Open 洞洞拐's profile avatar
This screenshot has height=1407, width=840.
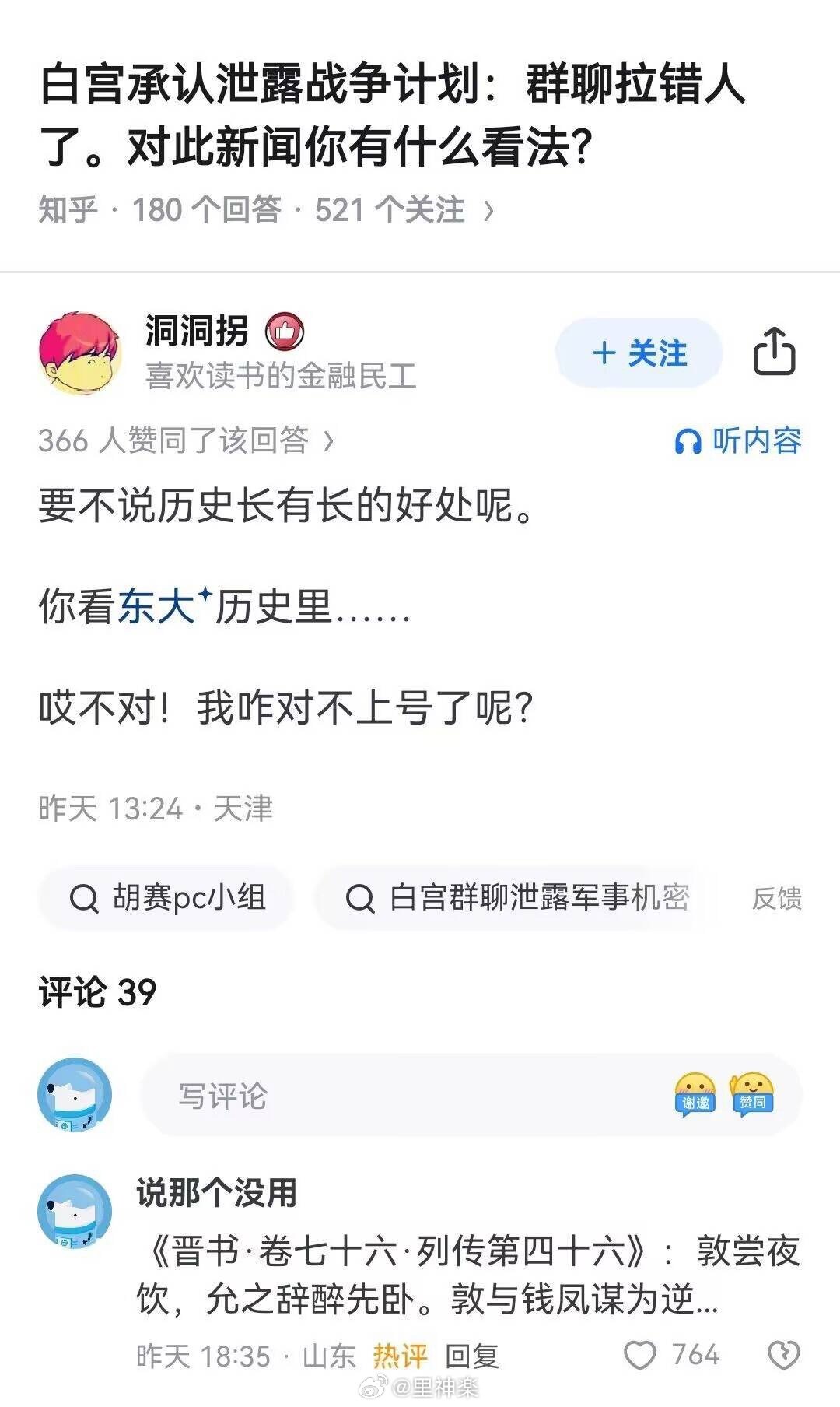click(80, 353)
